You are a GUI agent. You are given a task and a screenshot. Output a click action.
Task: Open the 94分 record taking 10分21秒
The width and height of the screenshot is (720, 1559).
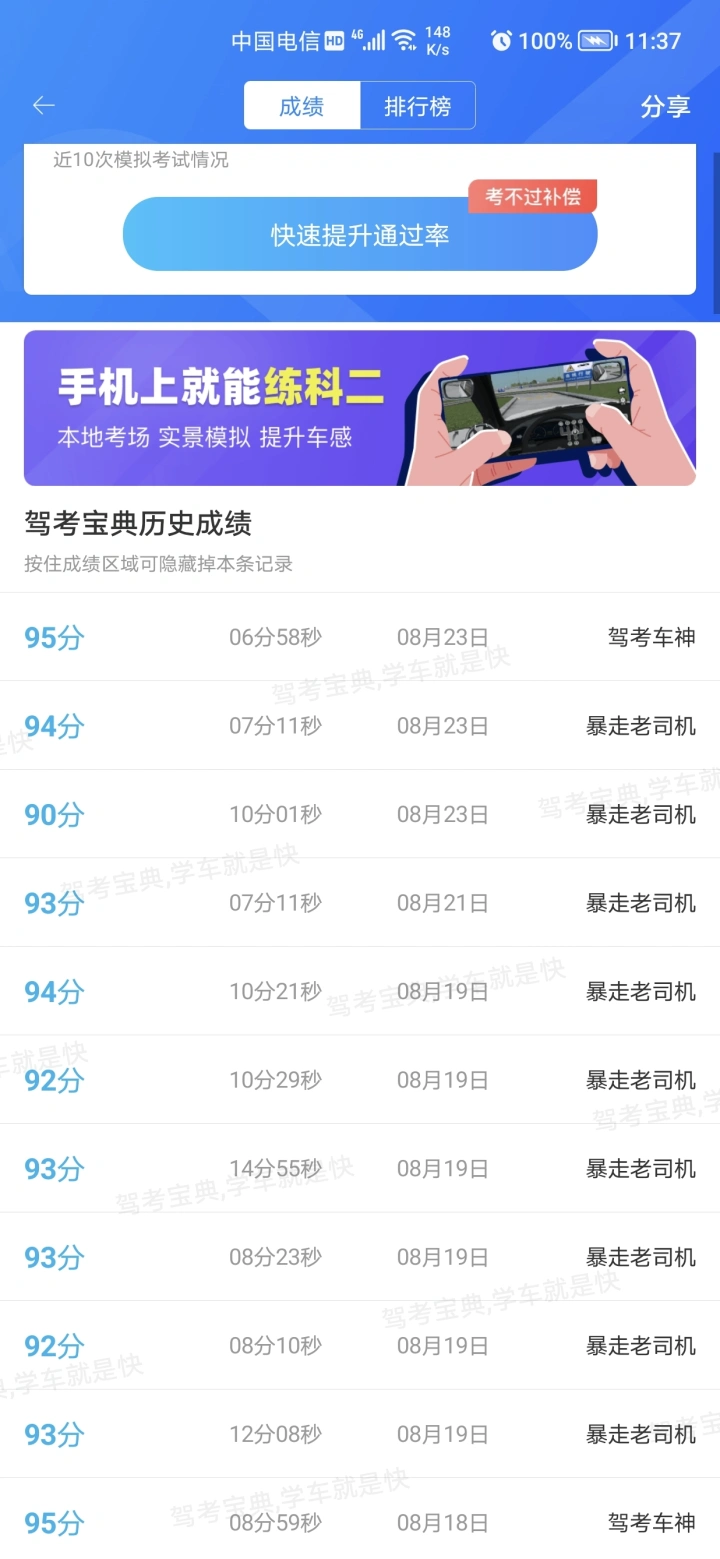[360, 991]
